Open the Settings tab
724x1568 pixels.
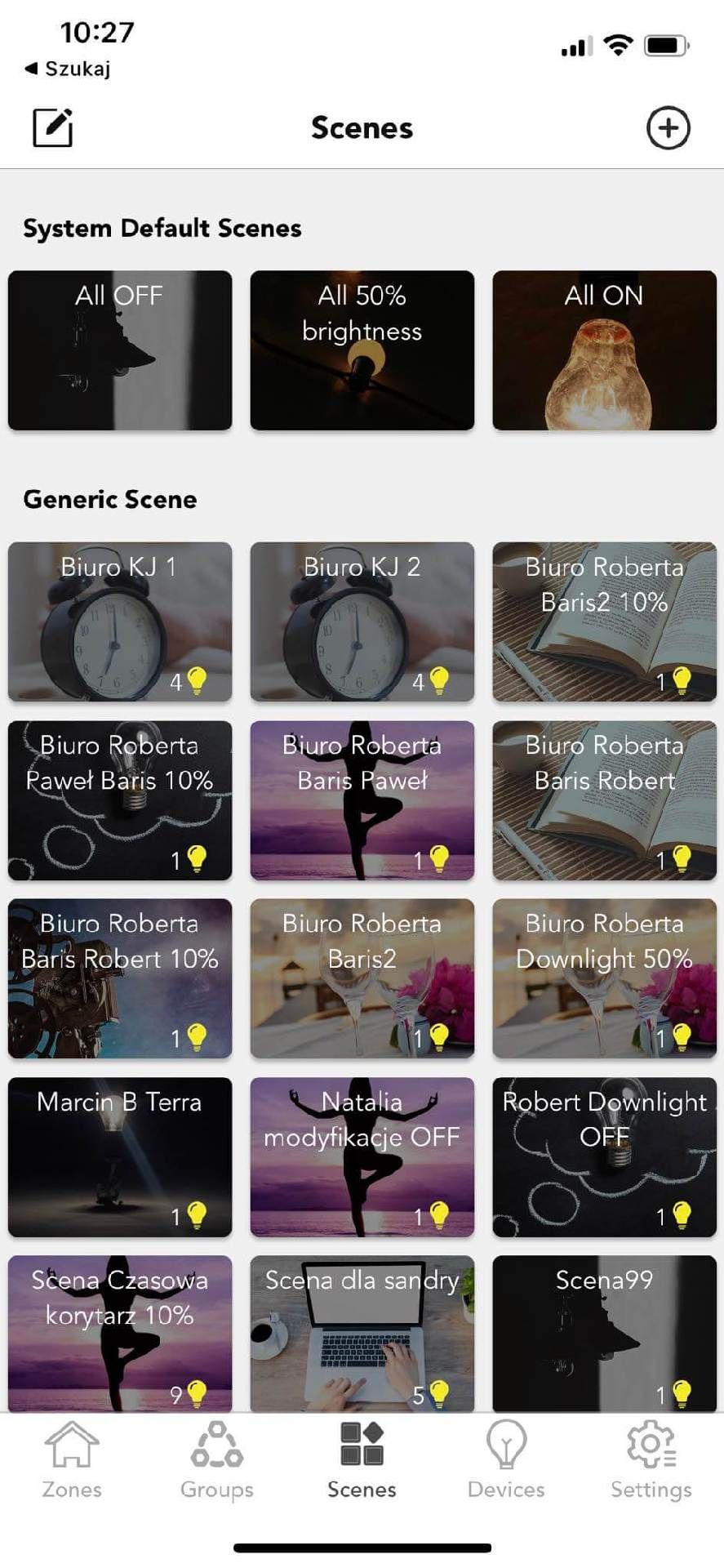pyautogui.click(x=651, y=1460)
